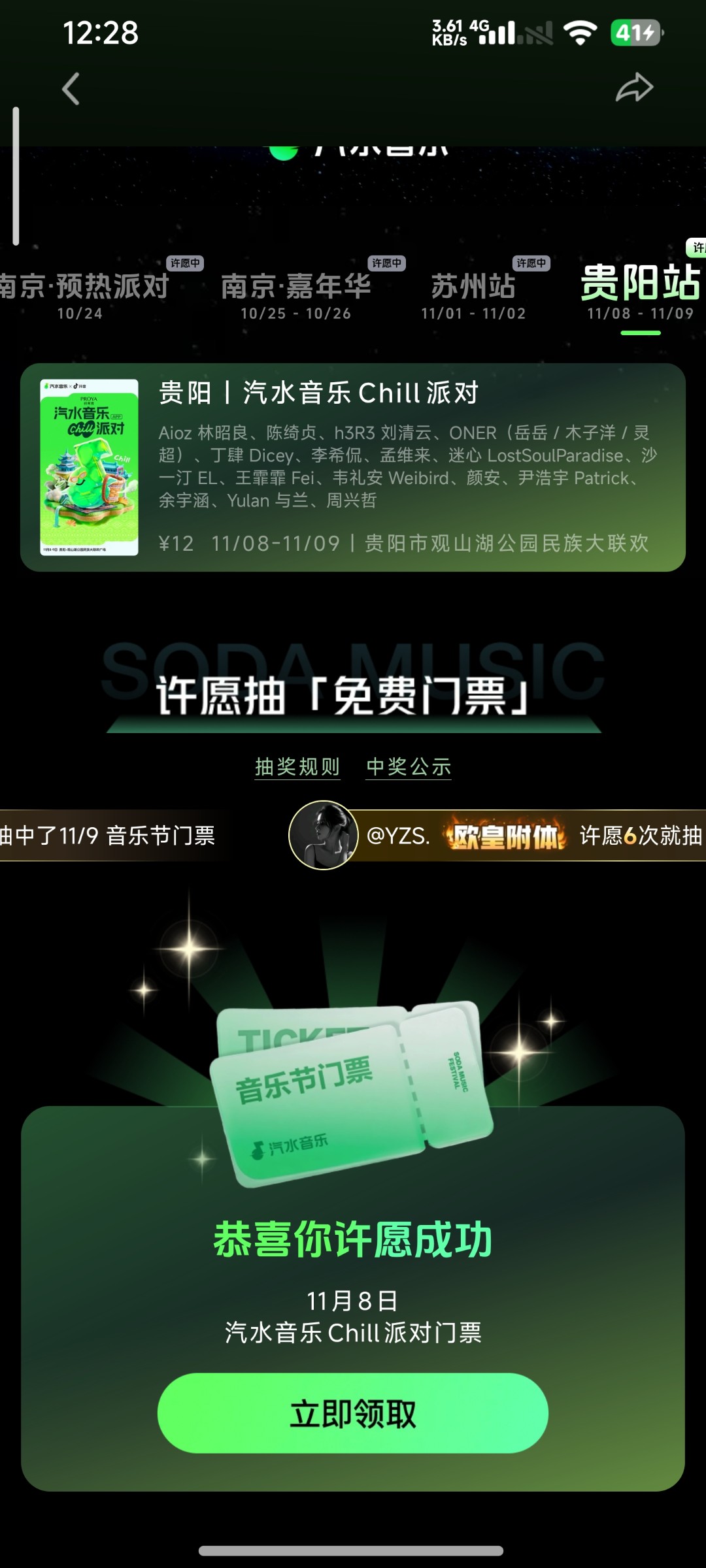Select the 南京·嘉年华 tab
706x1568 pixels.
coord(296,295)
